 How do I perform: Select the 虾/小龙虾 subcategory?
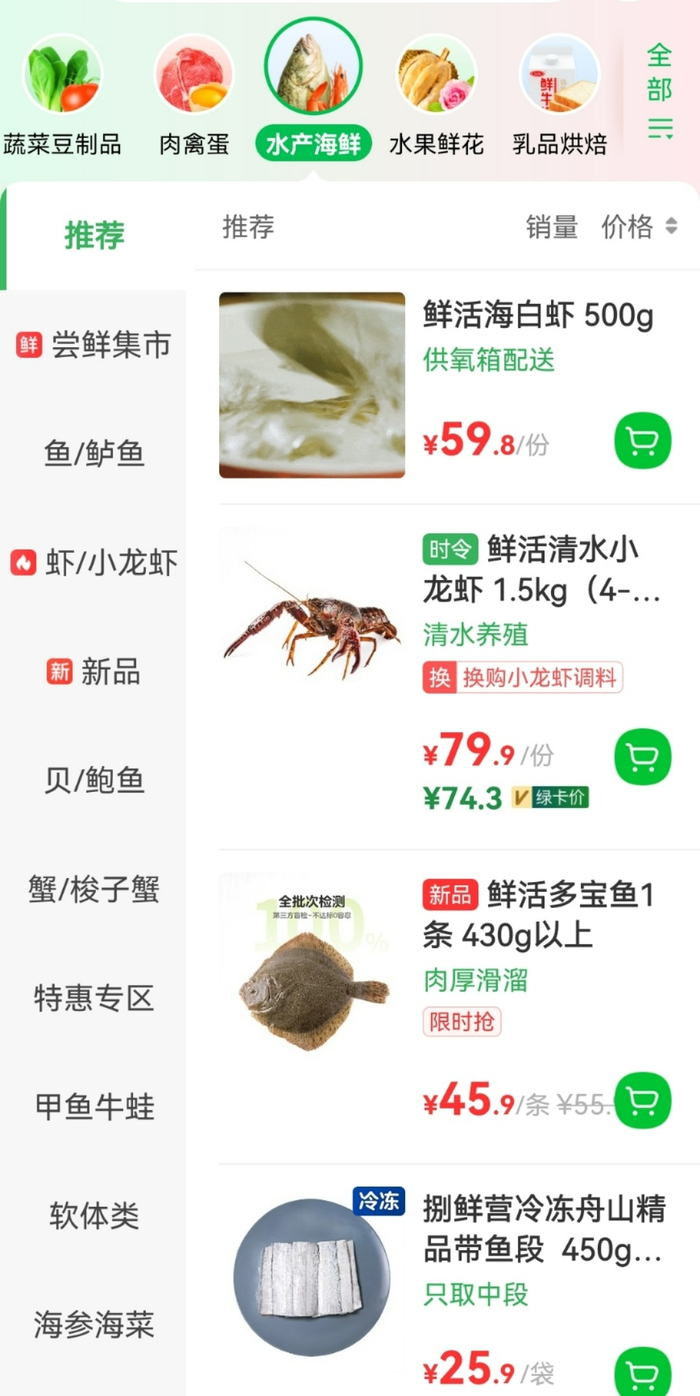94,563
